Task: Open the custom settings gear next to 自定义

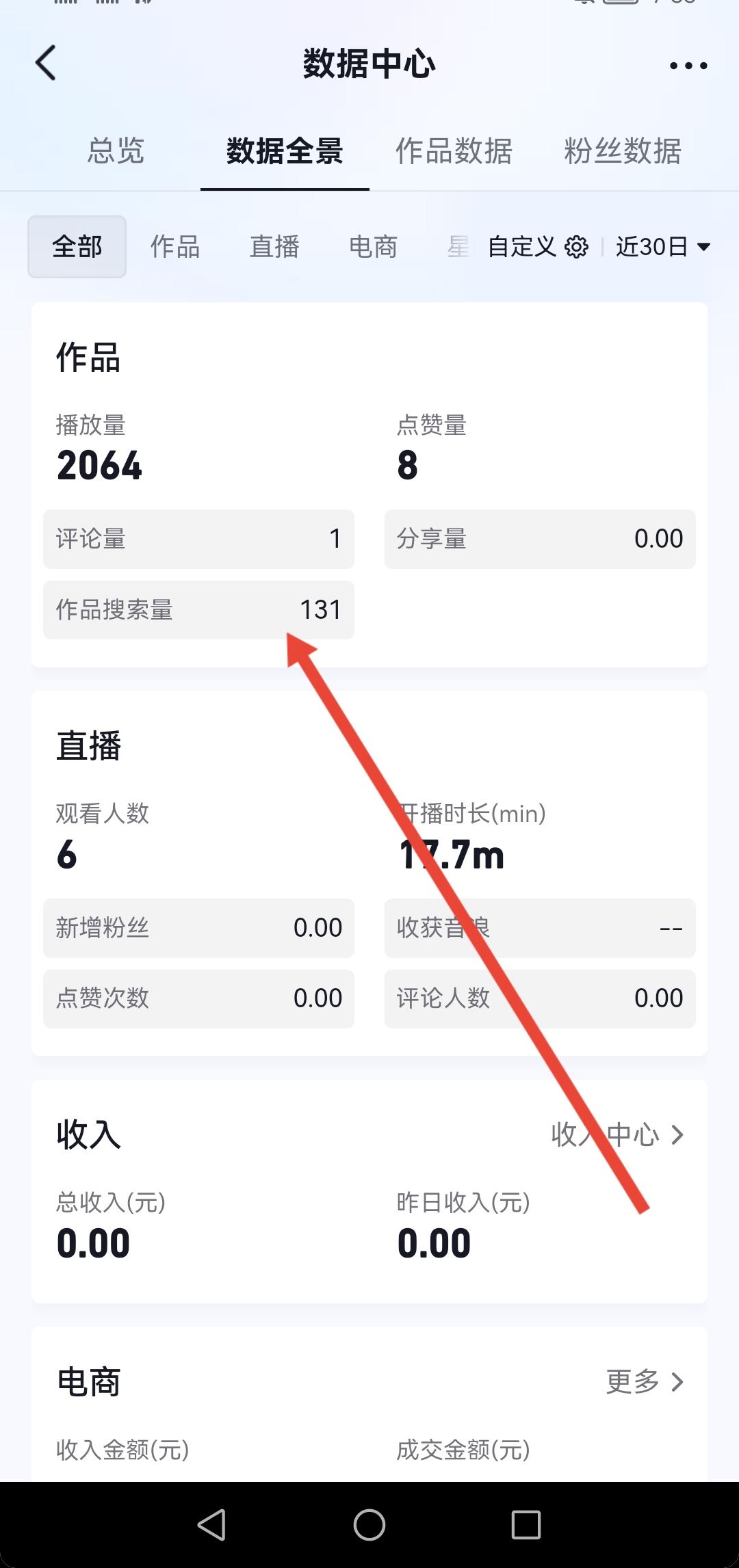Action: [x=577, y=248]
